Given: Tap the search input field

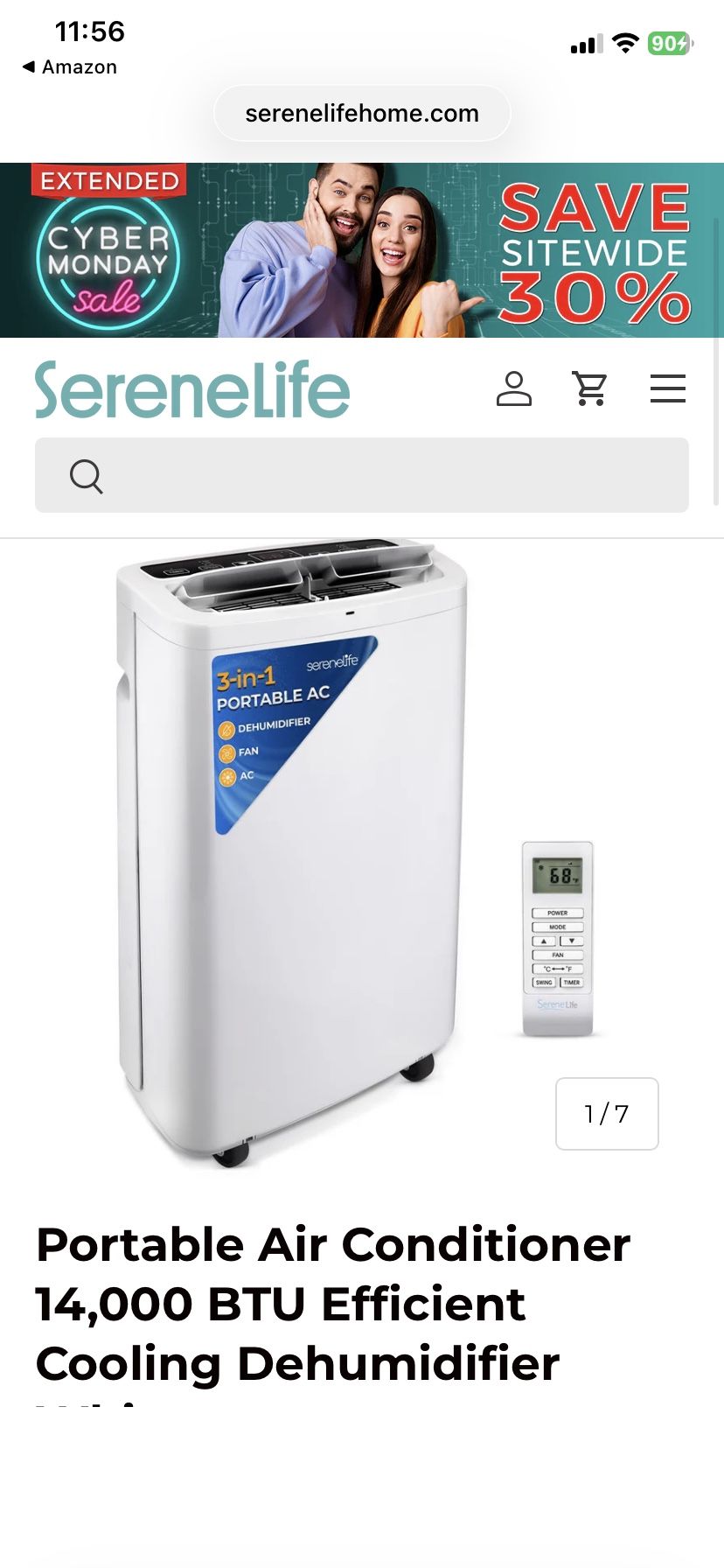Looking at the screenshot, I should coord(362,475).
